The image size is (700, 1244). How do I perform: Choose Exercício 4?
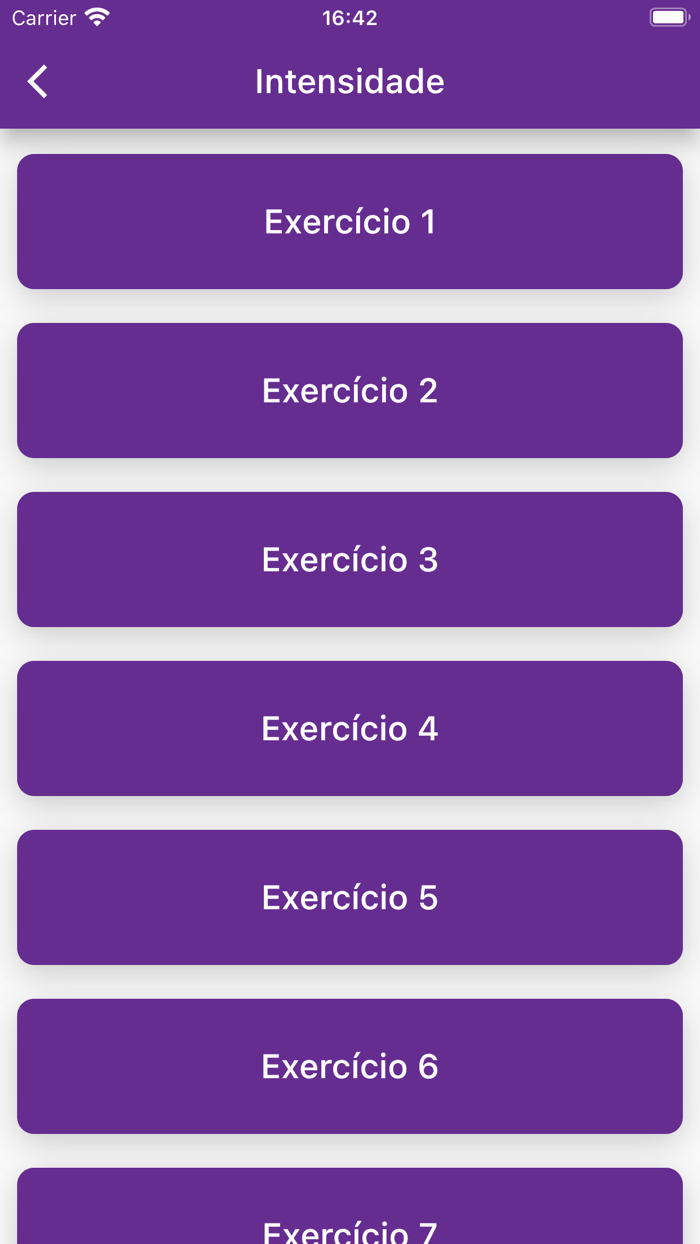(350, 728)
